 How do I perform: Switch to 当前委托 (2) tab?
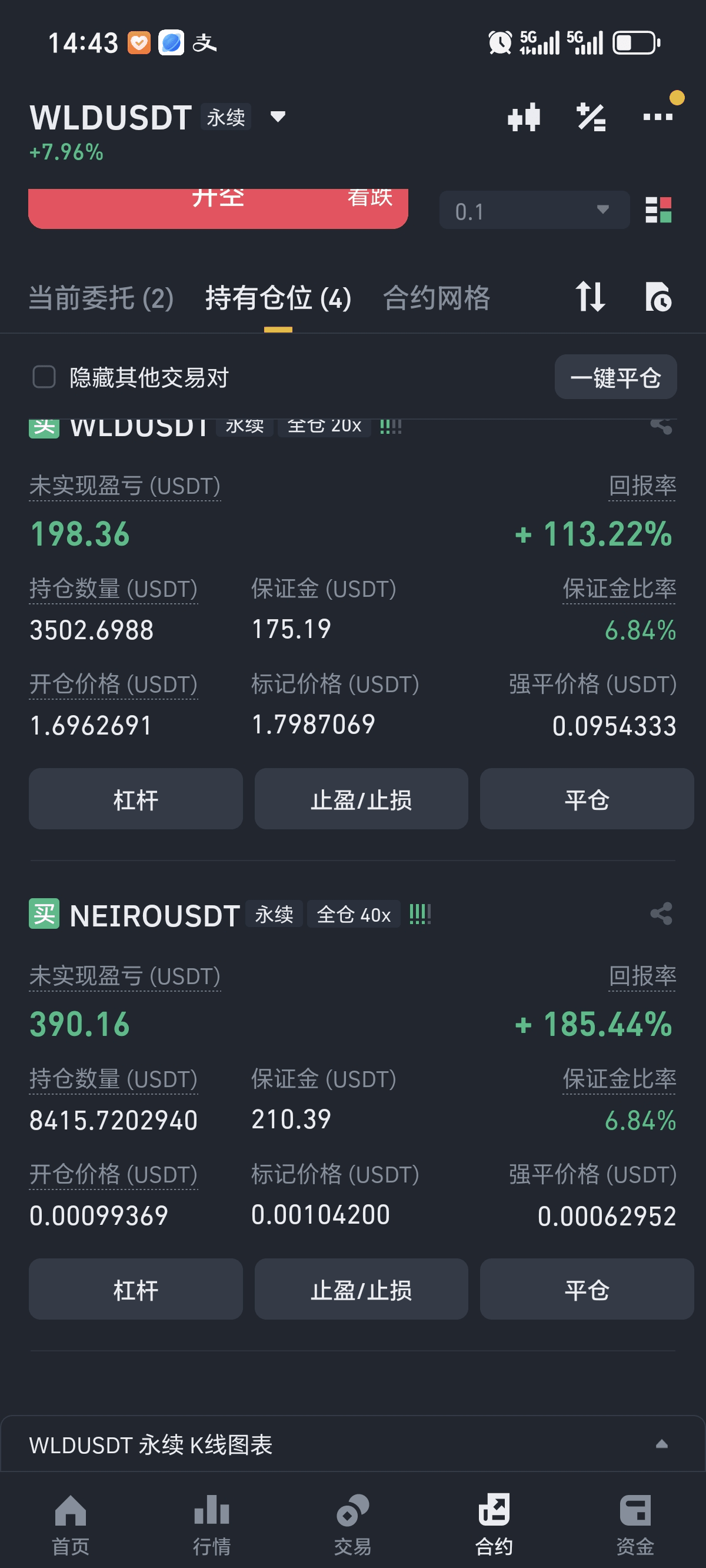[x=101, y=298]
